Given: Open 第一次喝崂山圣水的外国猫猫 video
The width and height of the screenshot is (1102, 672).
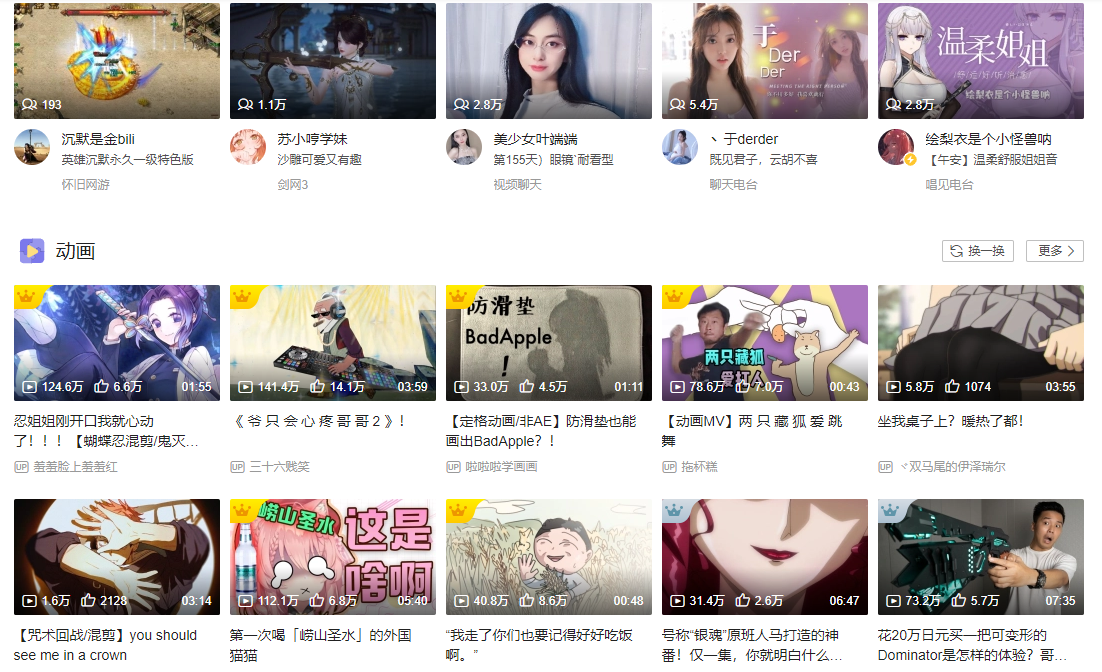Looking at the screenshot, I should pyautogui.click(x=333, y=557).
